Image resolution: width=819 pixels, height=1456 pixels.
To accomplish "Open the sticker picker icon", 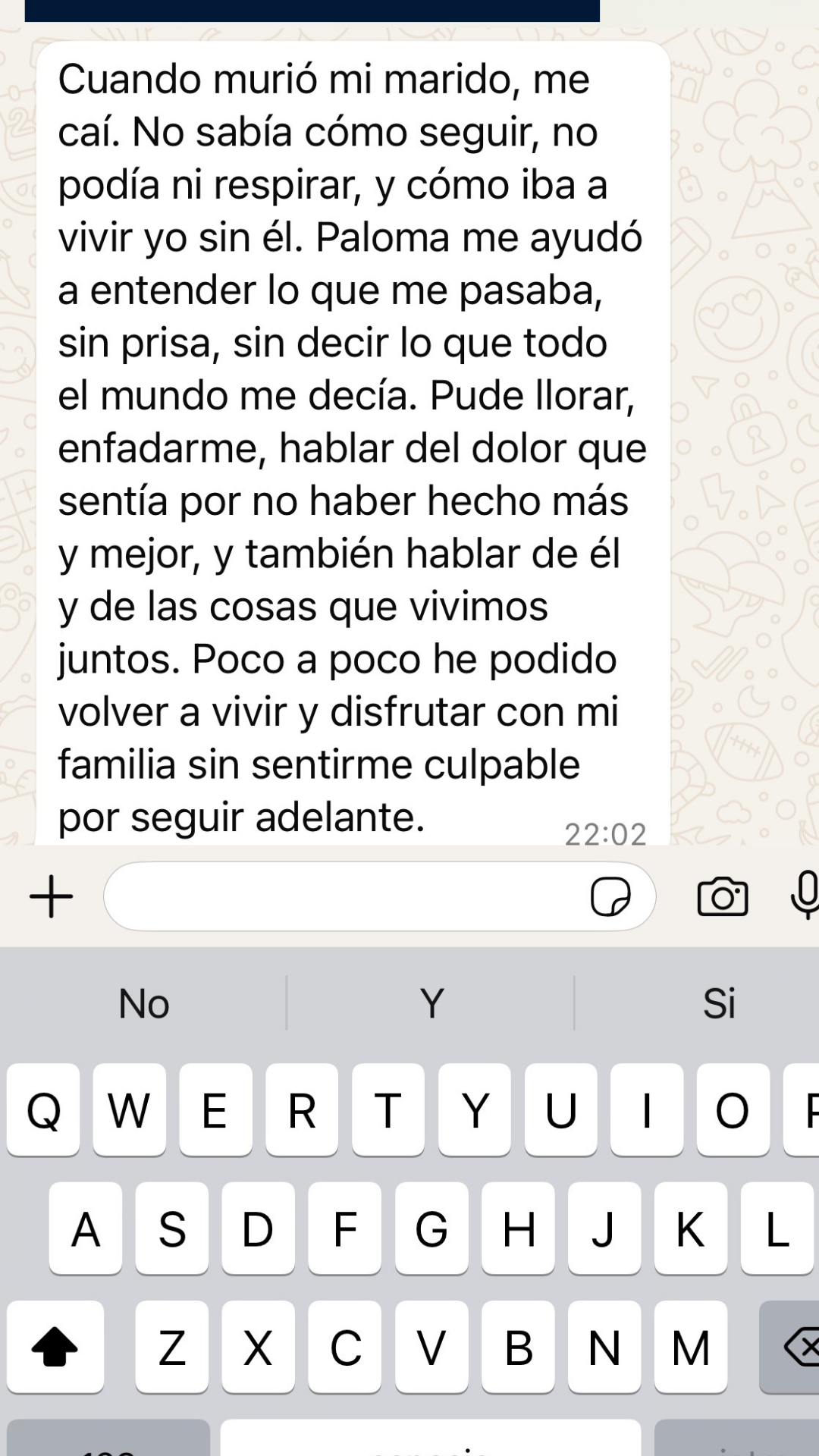I will point(610,896).
